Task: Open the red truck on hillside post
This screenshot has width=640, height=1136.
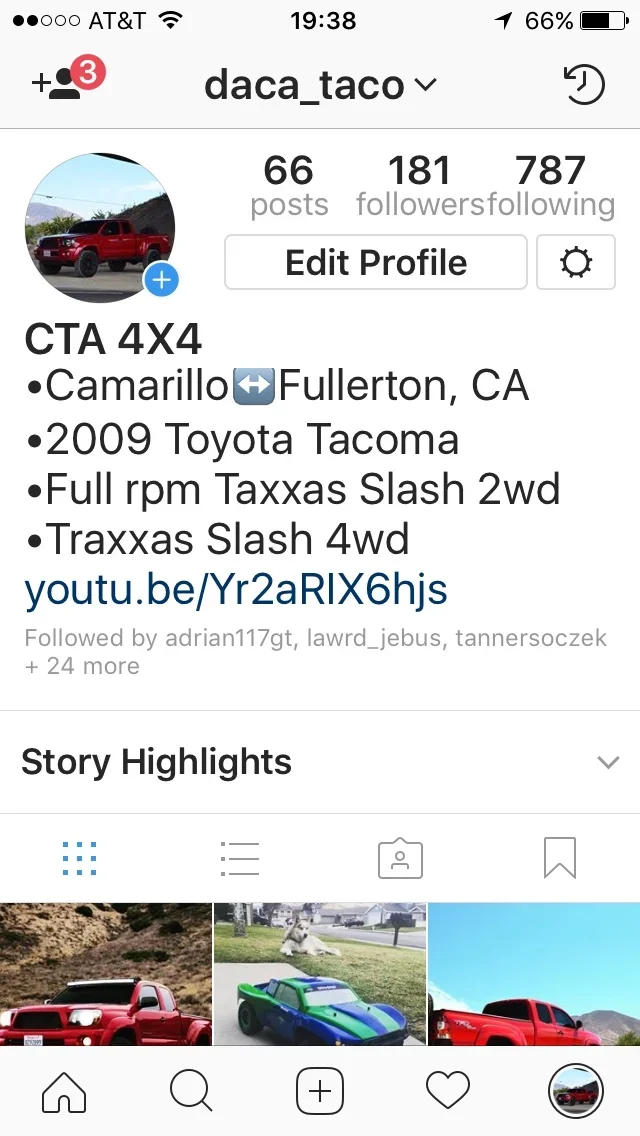Action: pyautogui.click(x=105, y=975)
